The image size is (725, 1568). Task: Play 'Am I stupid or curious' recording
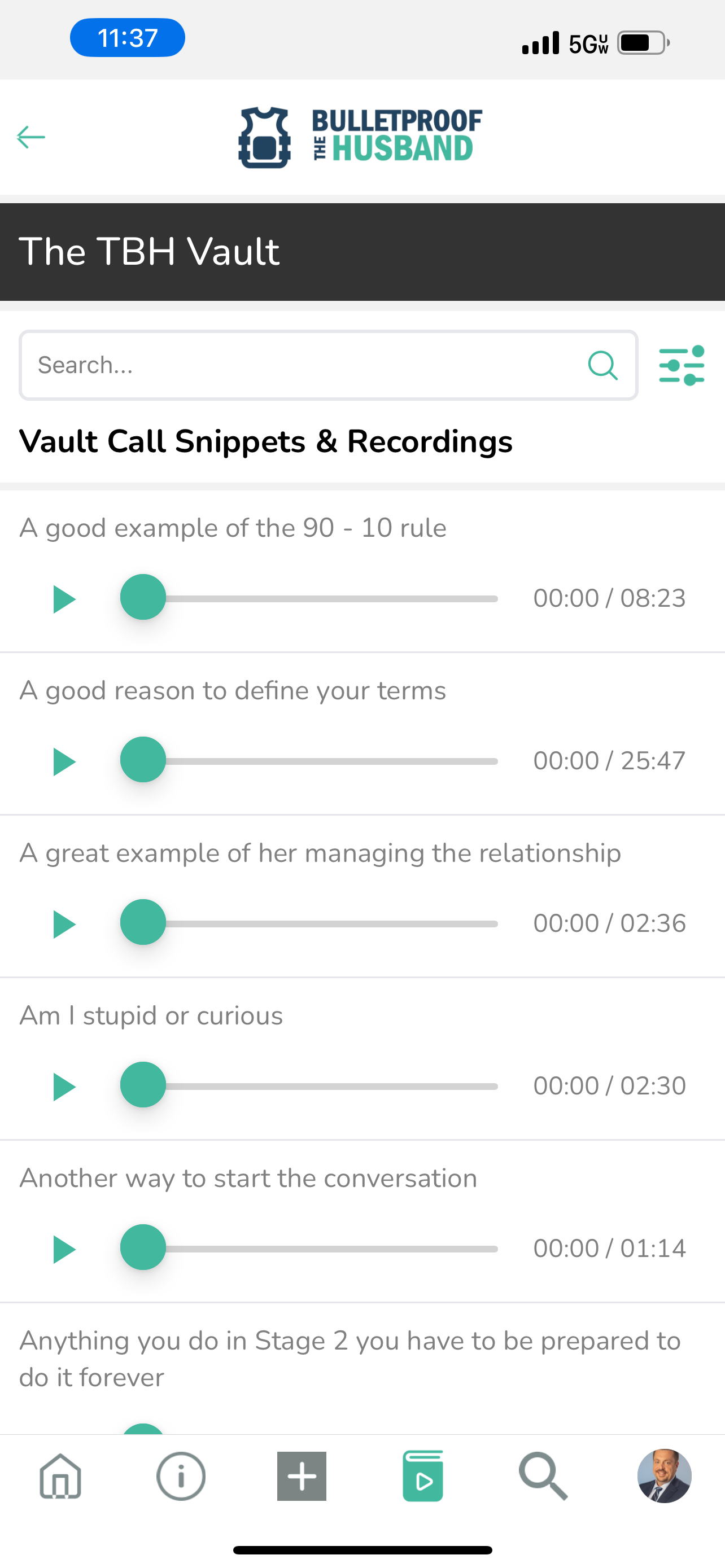[x=64, y=1087]
